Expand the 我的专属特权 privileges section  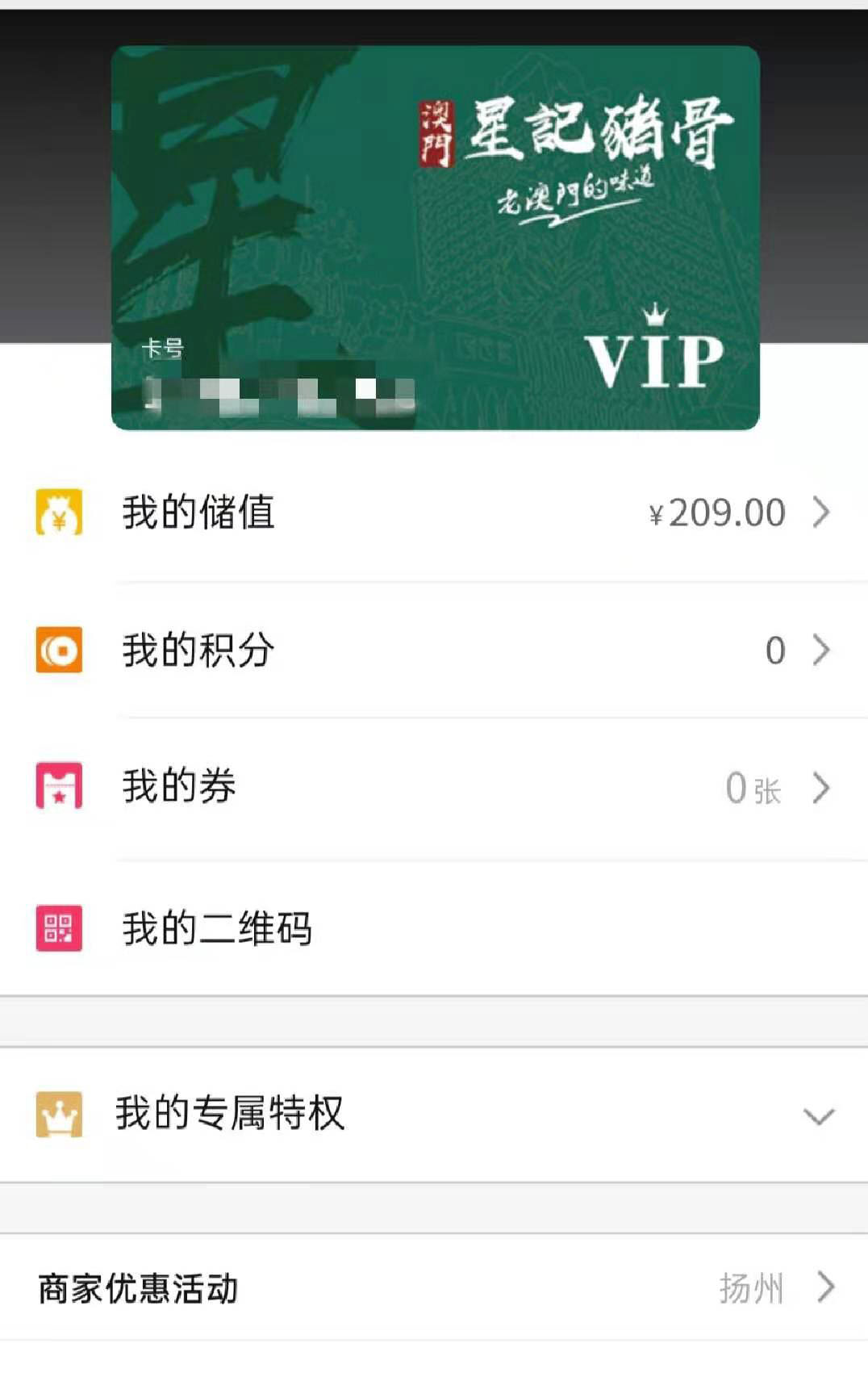(434, 1115)
